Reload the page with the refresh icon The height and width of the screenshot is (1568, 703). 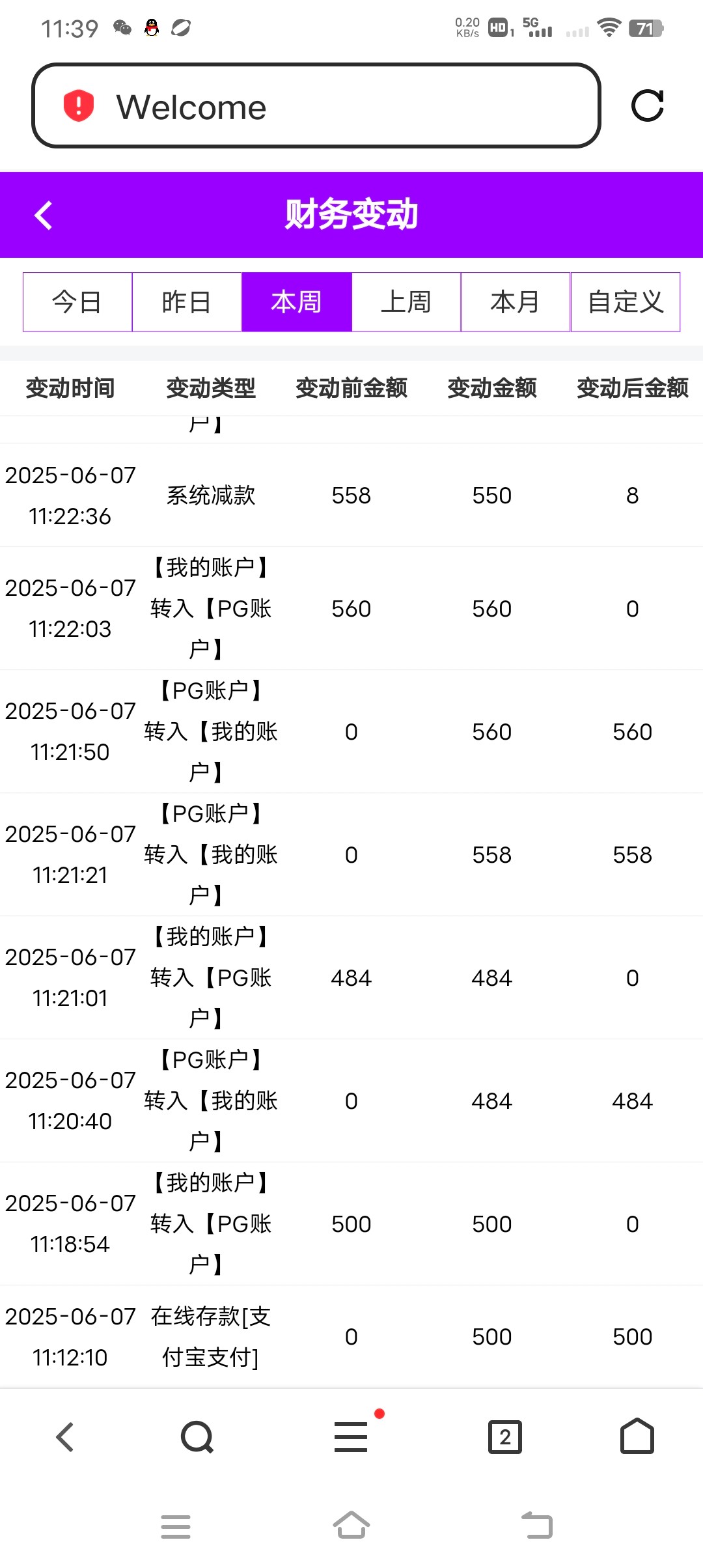648,105
